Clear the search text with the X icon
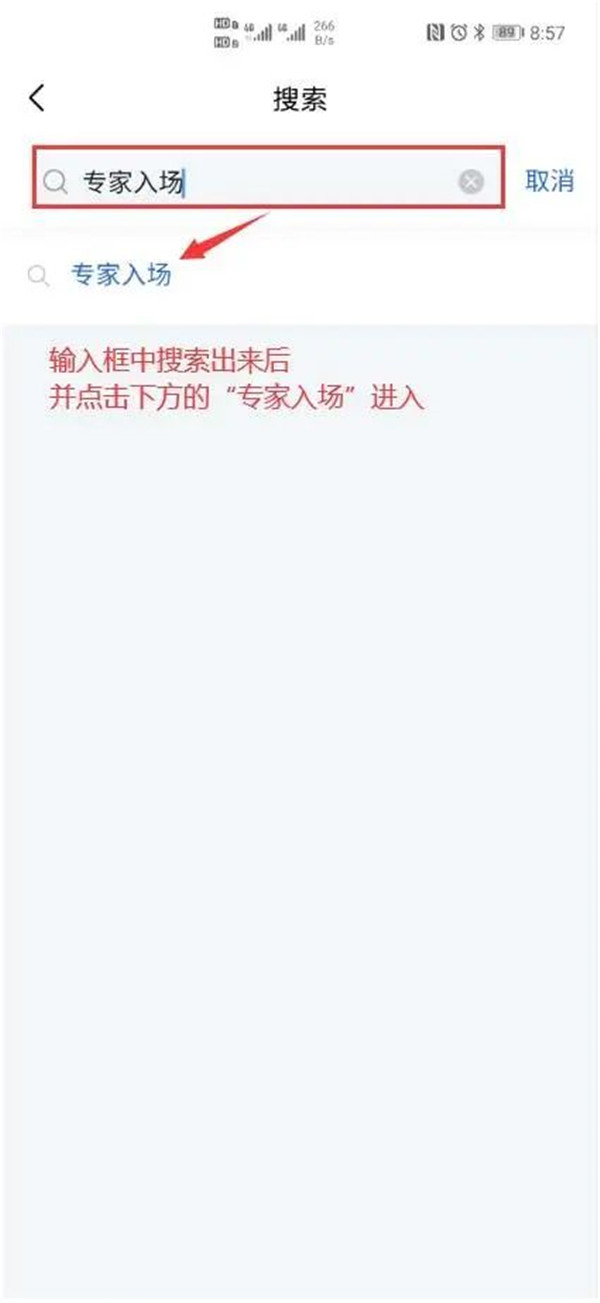This screenshot has height=1303, width=600. point(471,181)
